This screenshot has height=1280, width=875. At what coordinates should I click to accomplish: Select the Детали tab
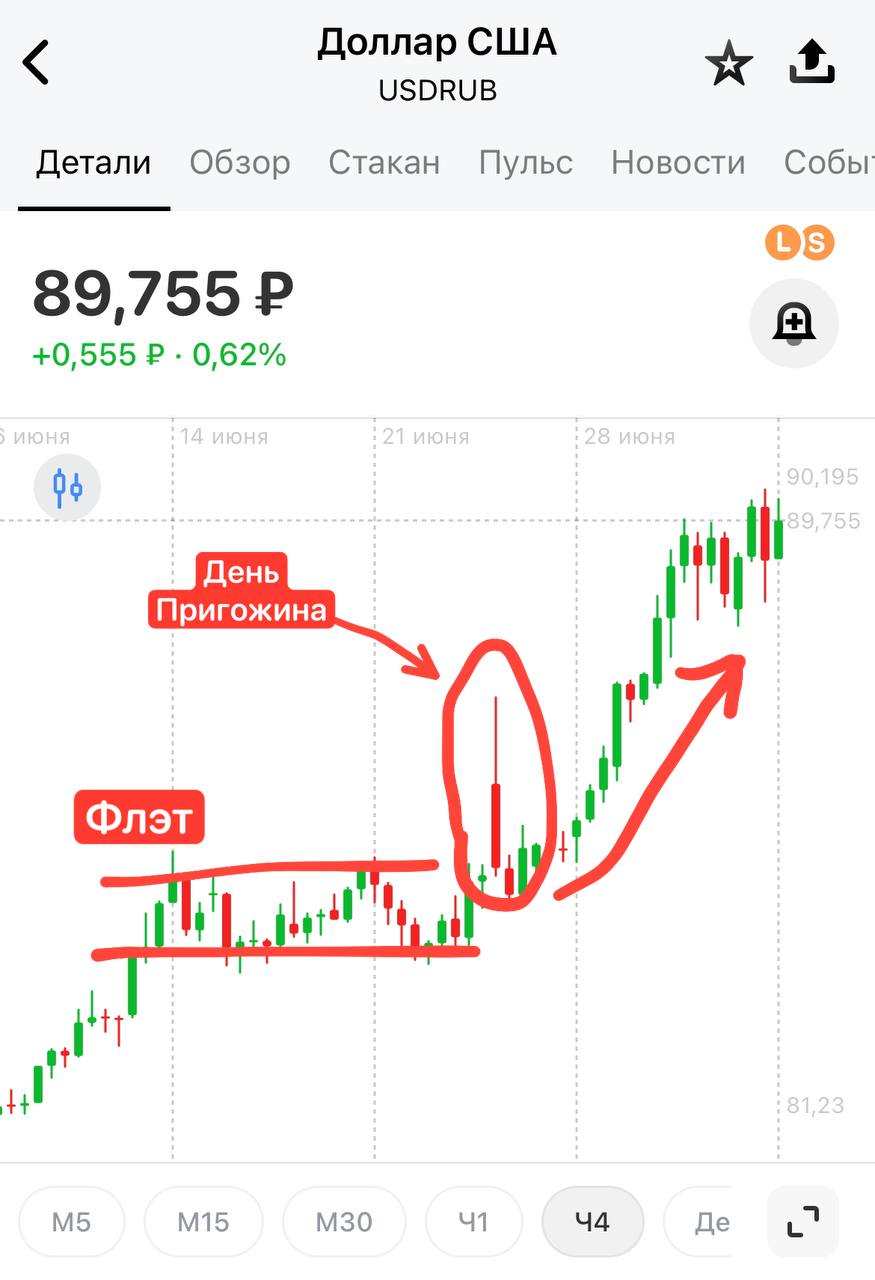tap(94, 162)
